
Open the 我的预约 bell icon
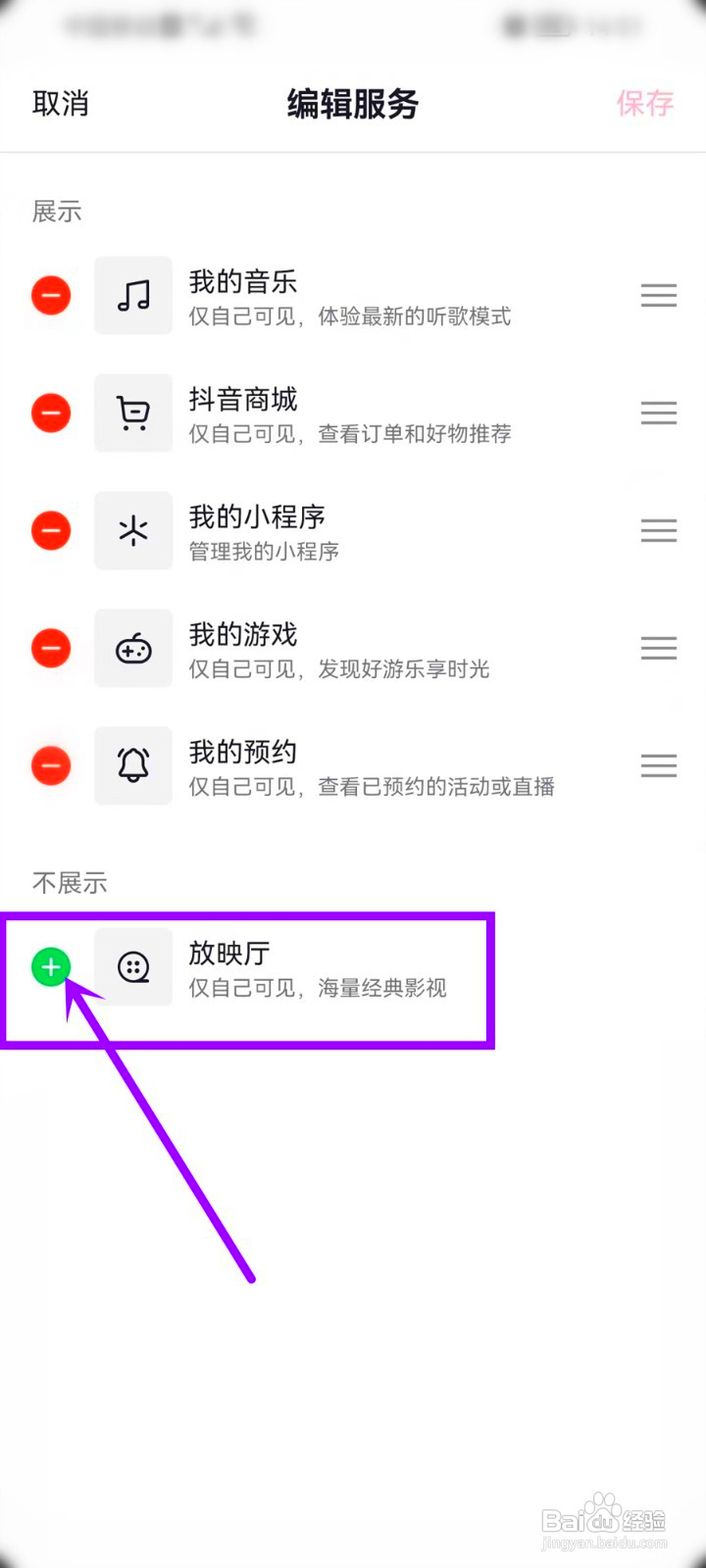point(133,765)
